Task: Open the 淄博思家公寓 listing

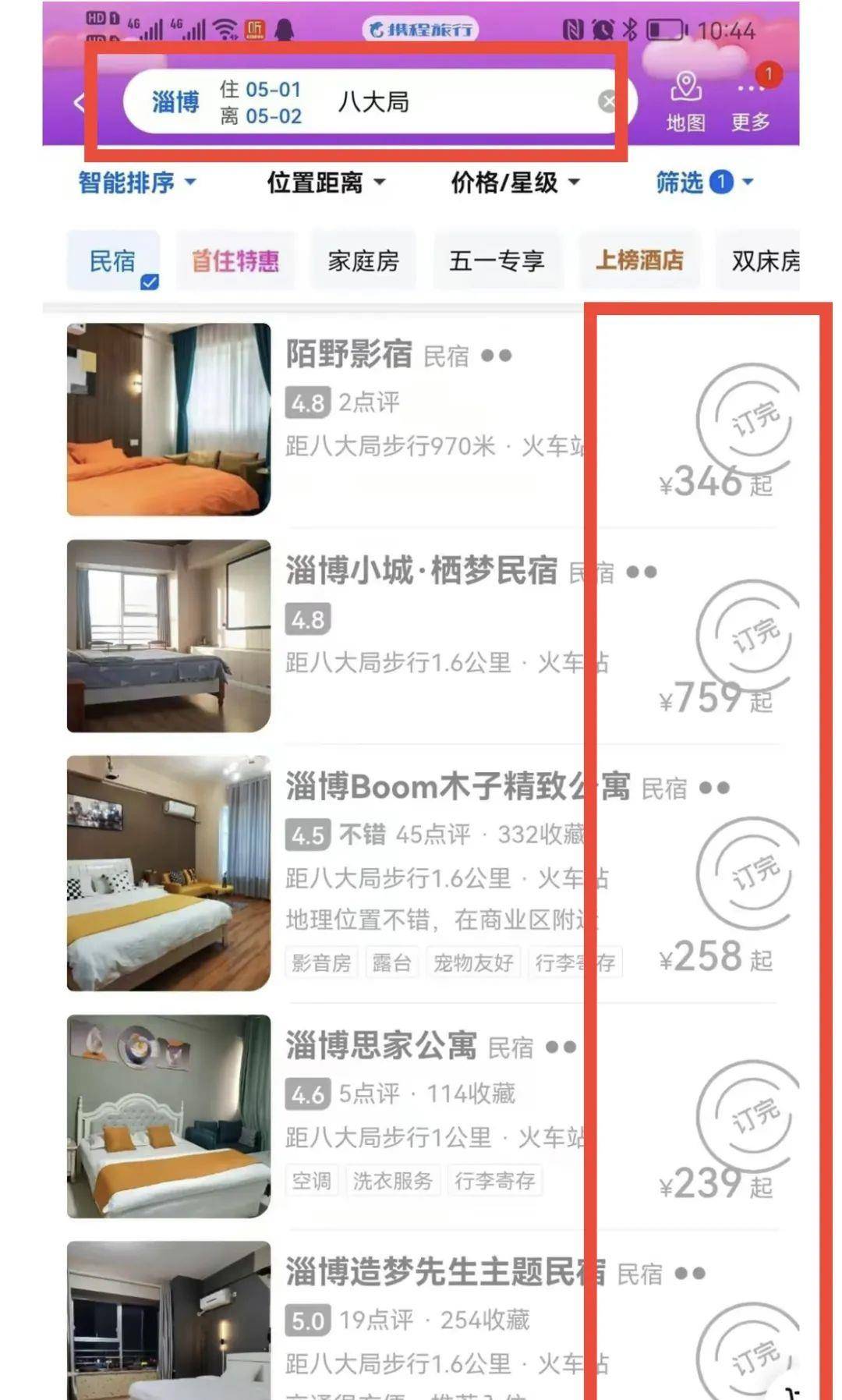Action: [x=421, y=1115]
